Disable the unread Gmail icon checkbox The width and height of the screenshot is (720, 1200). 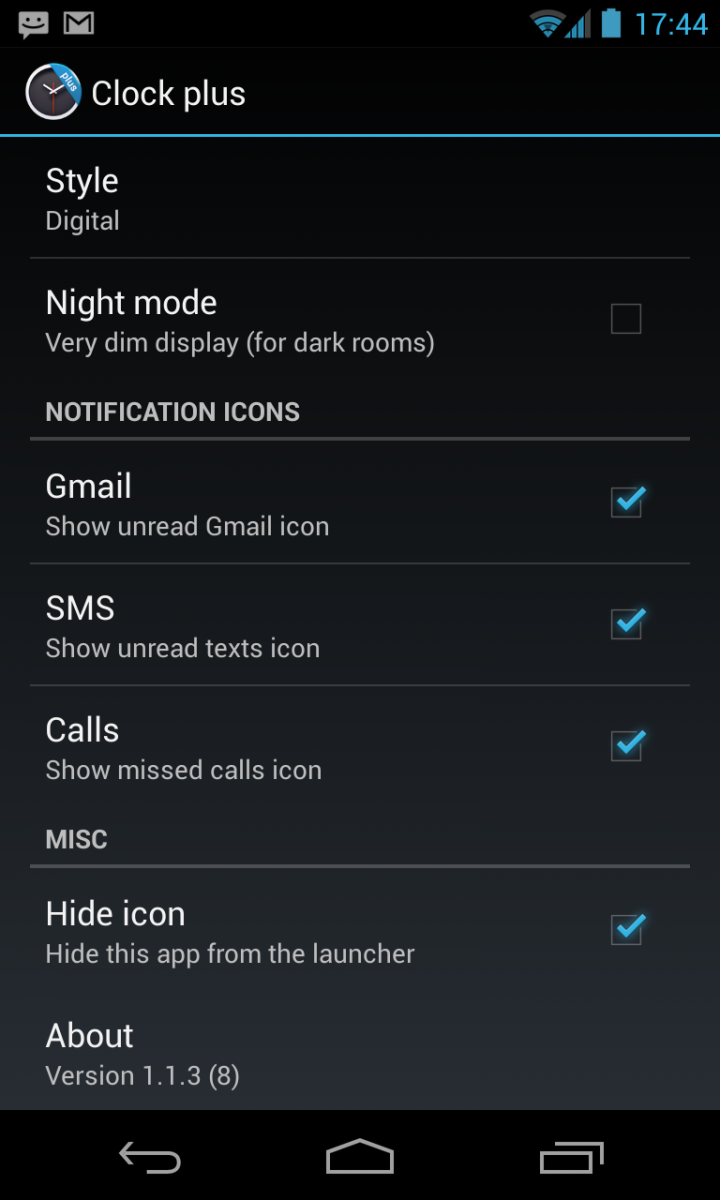click(x=626, y=503)
